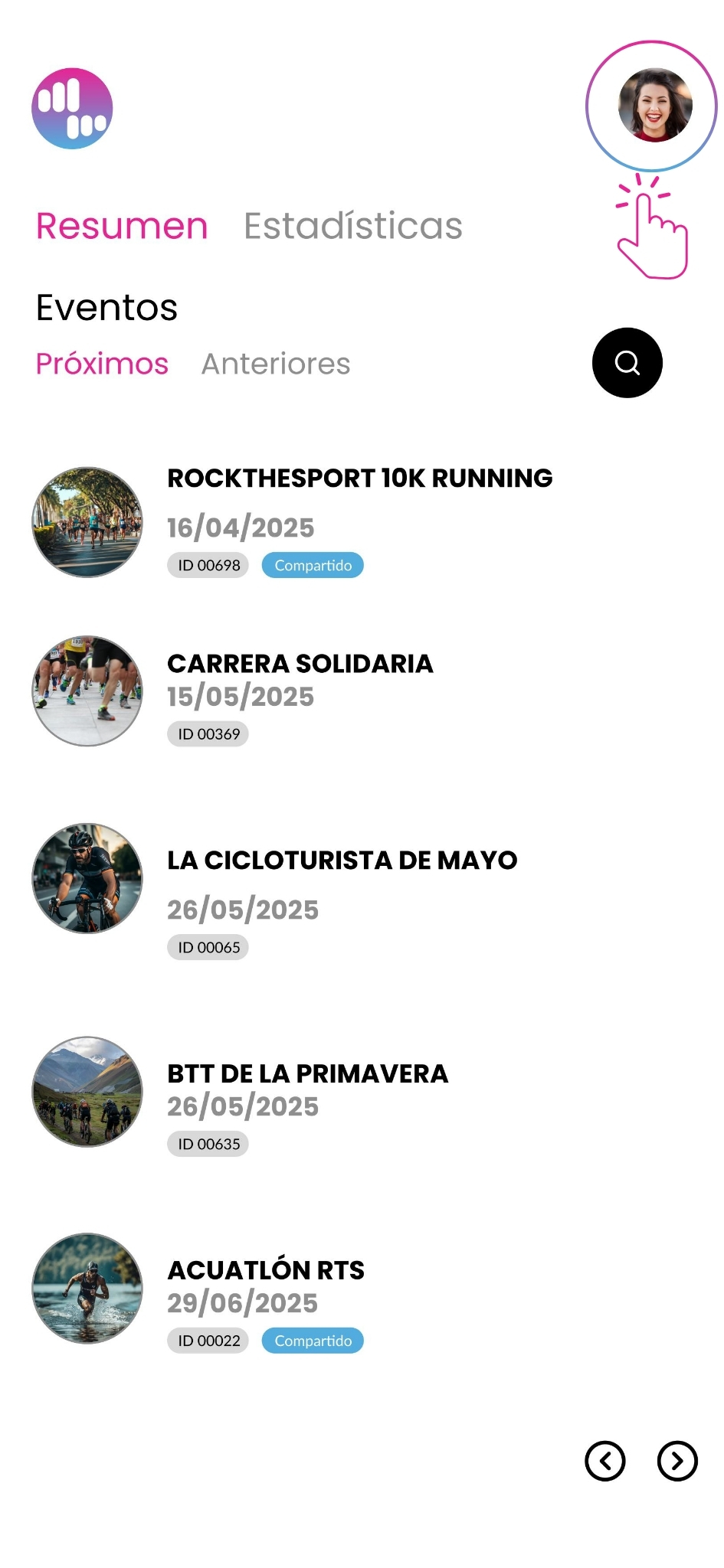Open the Acuatlón RTS event

(266, 1270)
